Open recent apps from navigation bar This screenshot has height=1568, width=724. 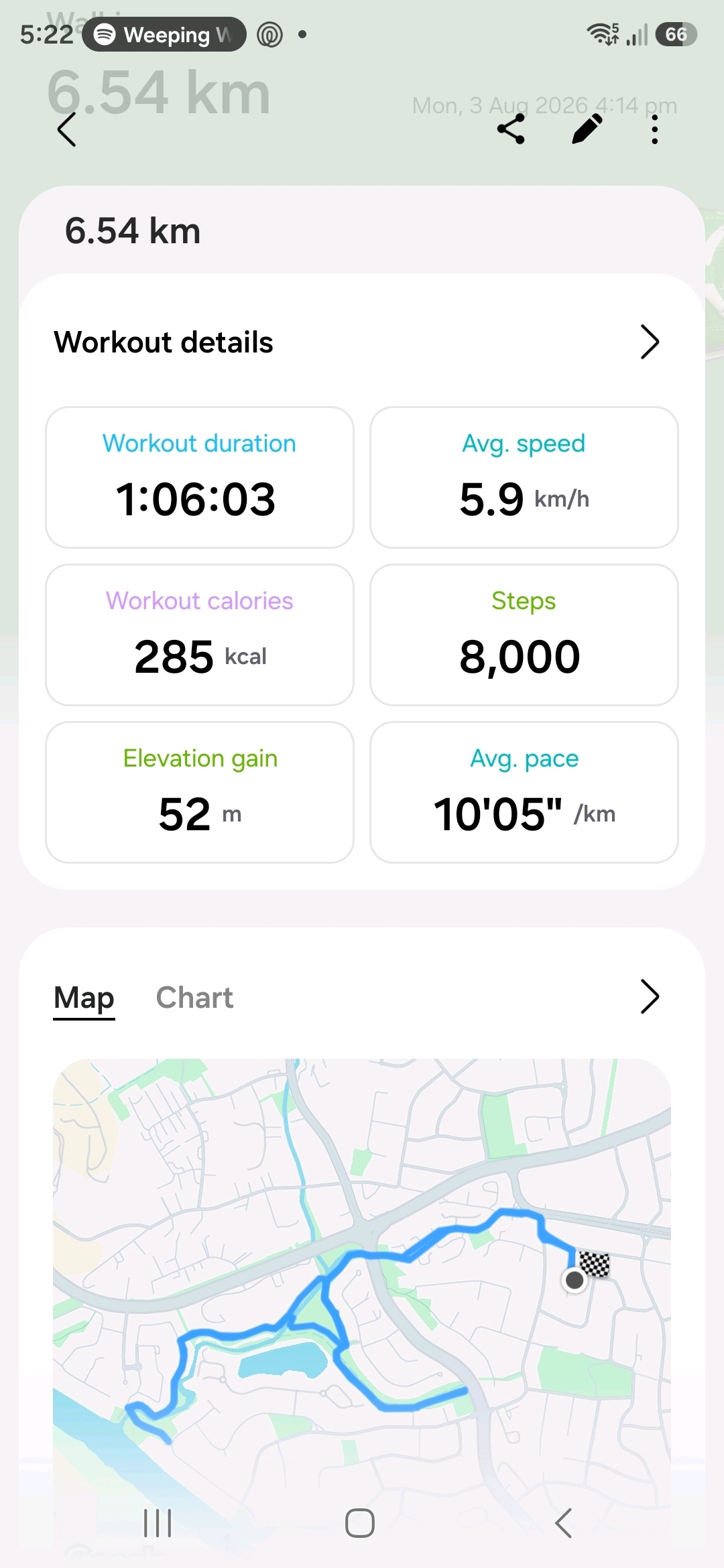coord(158,1523)
